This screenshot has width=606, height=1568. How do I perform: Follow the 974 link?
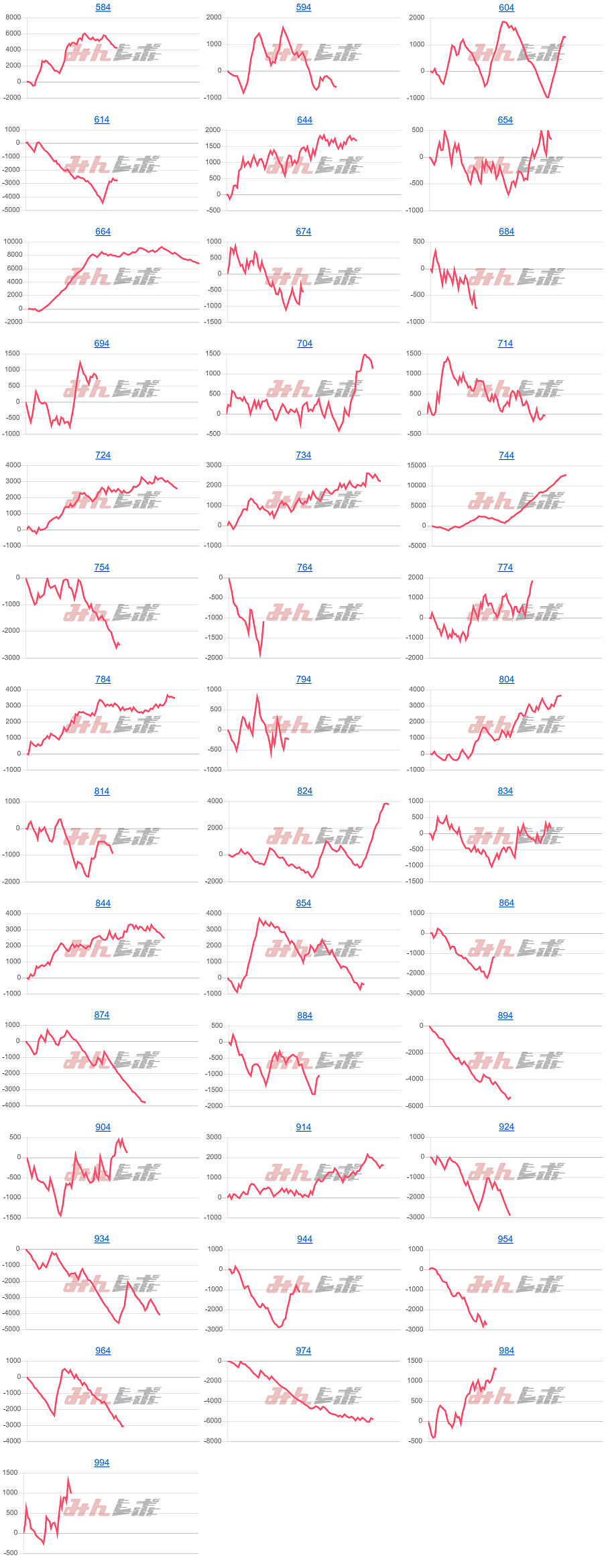(x=304, y=1351)
